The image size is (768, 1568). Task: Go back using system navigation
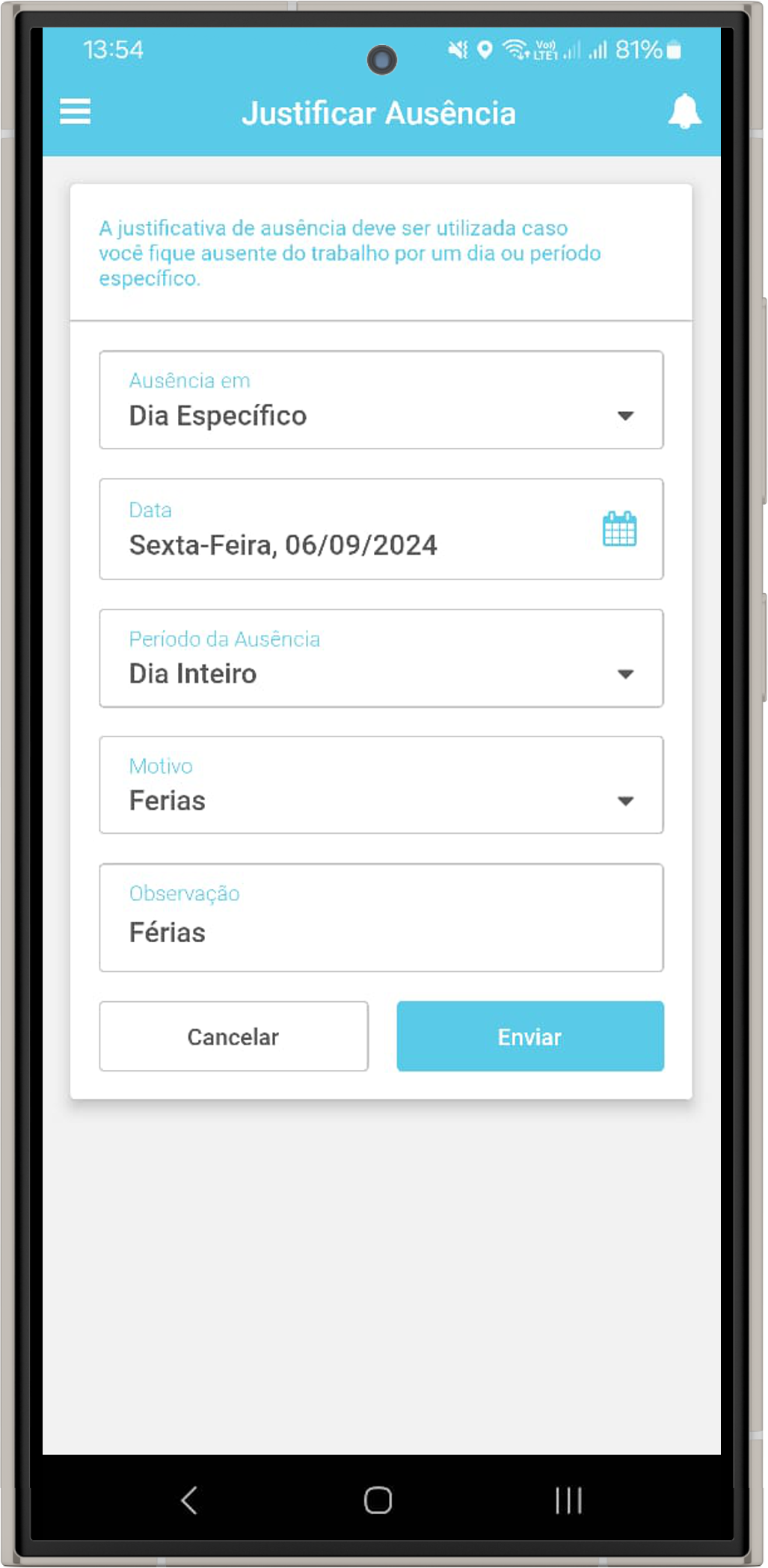189,1499
